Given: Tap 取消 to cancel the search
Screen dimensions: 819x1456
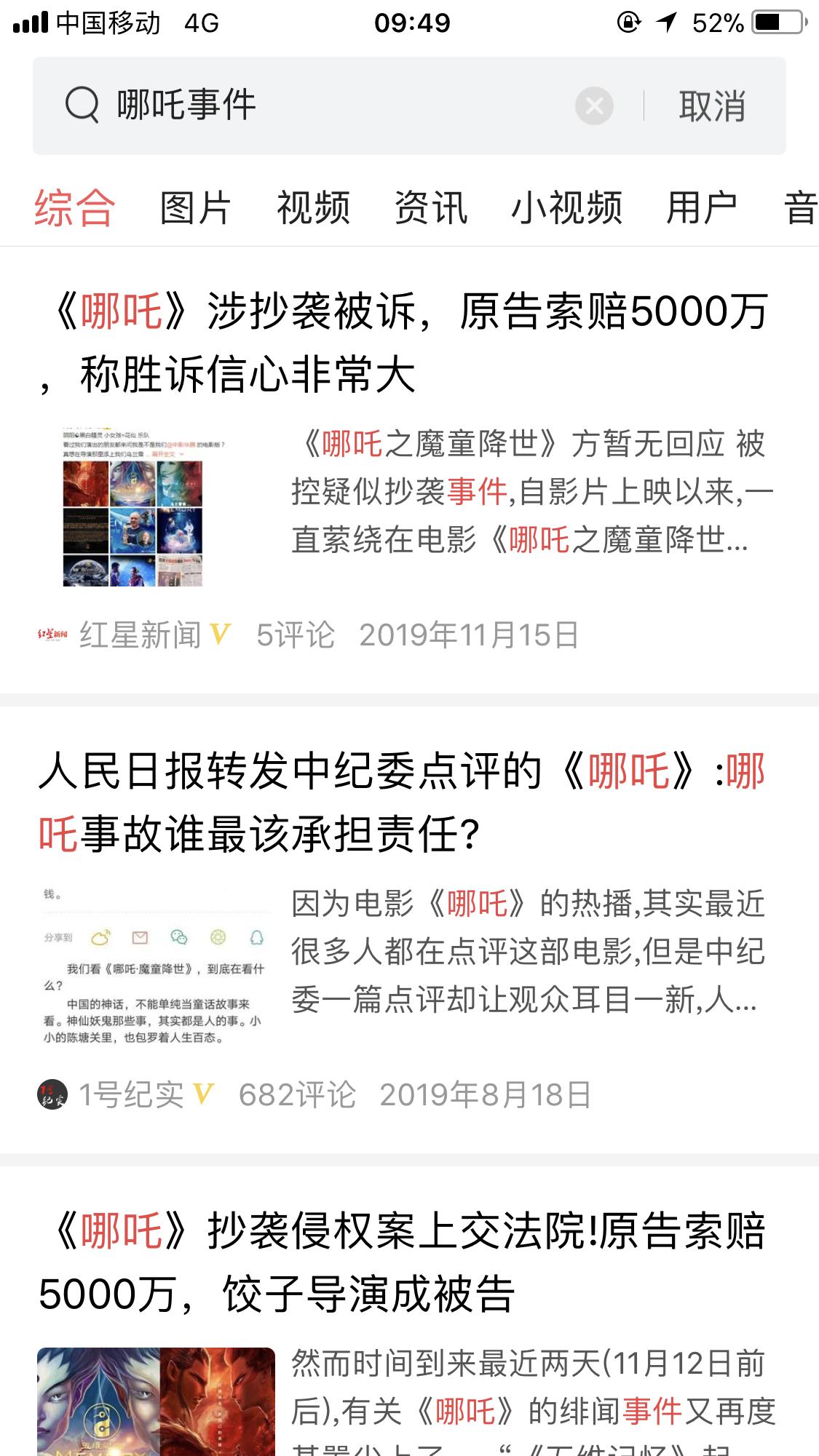Looking at the screenshot, I should point(712,105).
